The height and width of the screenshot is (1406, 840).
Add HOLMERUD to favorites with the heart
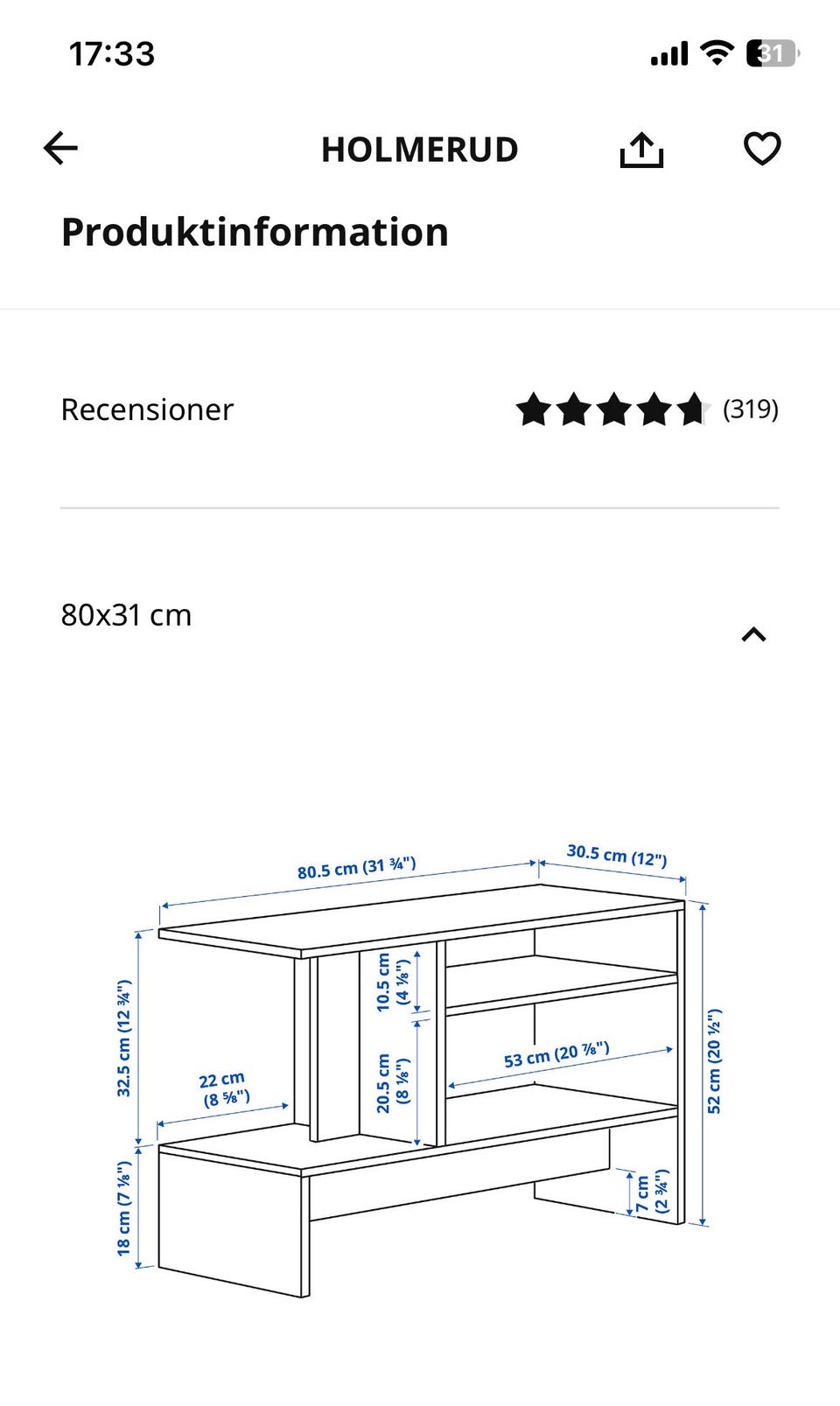(x=762, y=148)
